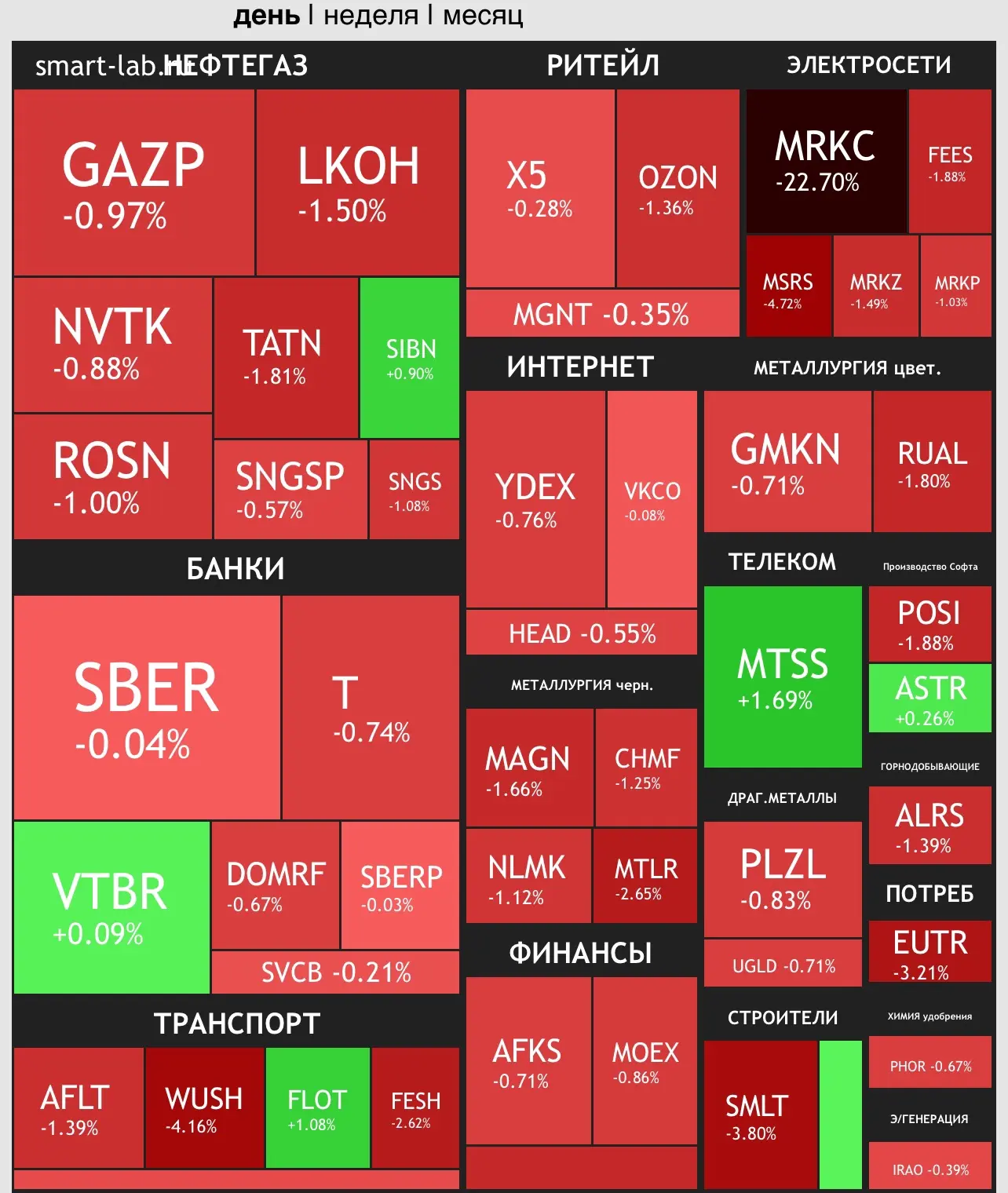Image resolution: width=1008 pixels, height=1193 pixels.
Task: Select the день period
Action: (x=267, y=15)
